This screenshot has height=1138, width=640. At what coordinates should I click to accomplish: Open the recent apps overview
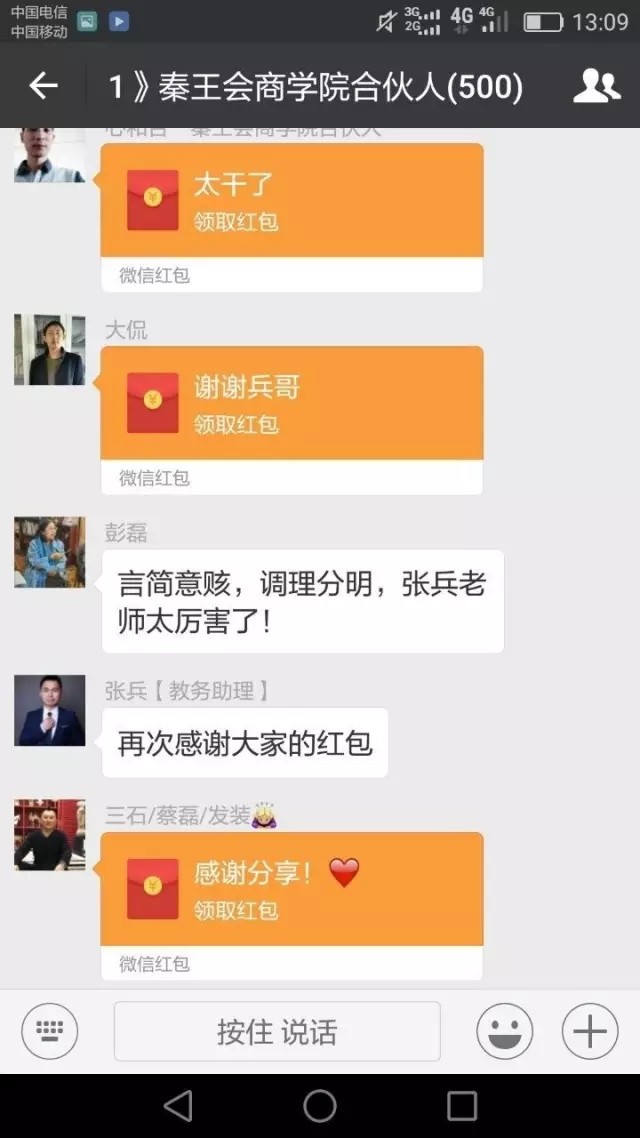pos(461,1106)
